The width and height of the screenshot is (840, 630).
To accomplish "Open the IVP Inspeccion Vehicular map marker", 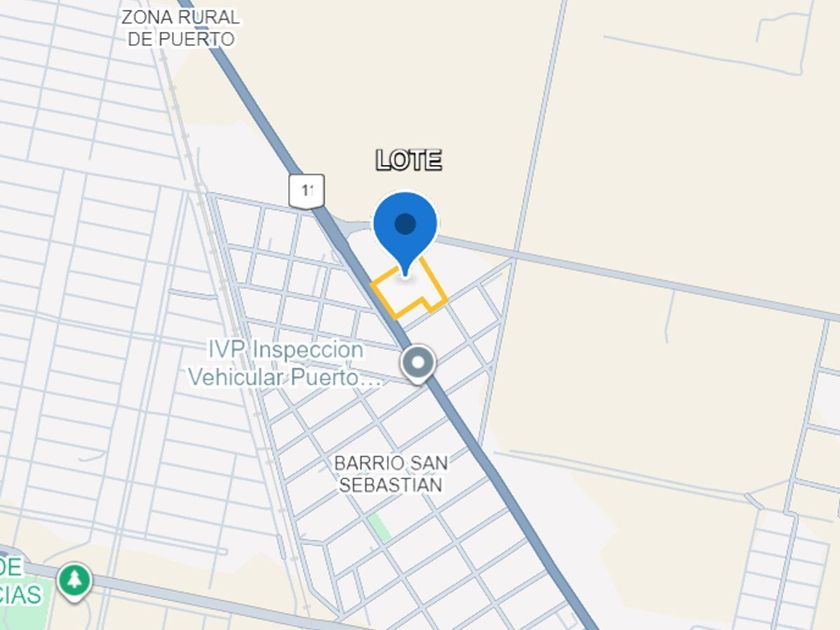I will [418, 364].
